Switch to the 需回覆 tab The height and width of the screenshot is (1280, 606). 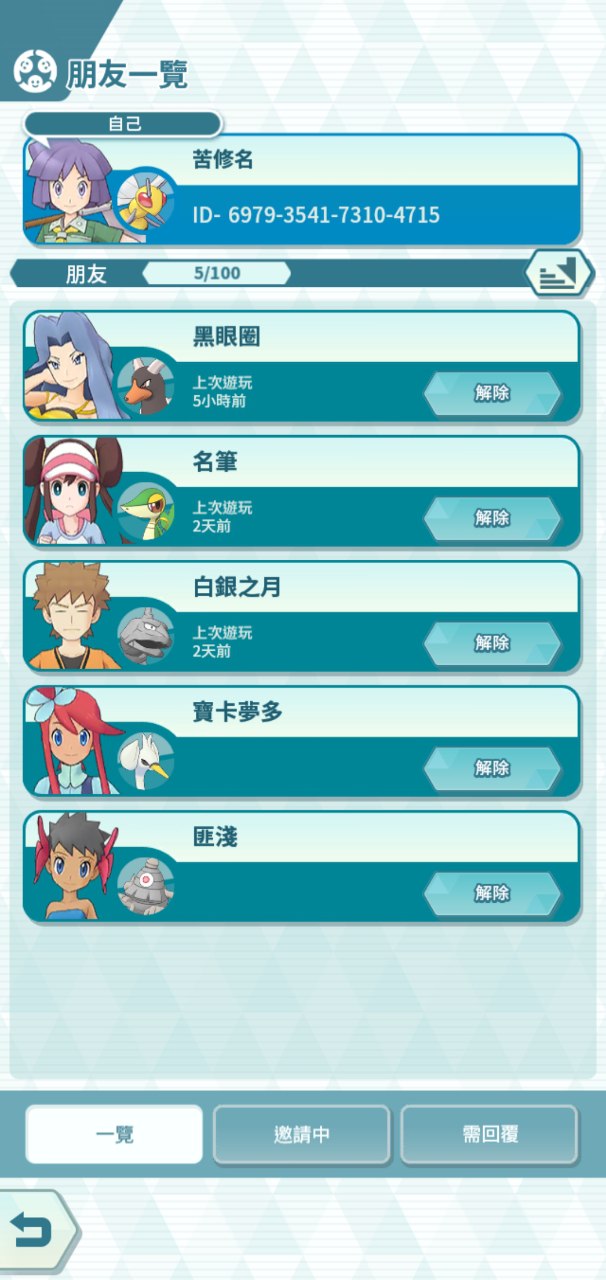489,1134
